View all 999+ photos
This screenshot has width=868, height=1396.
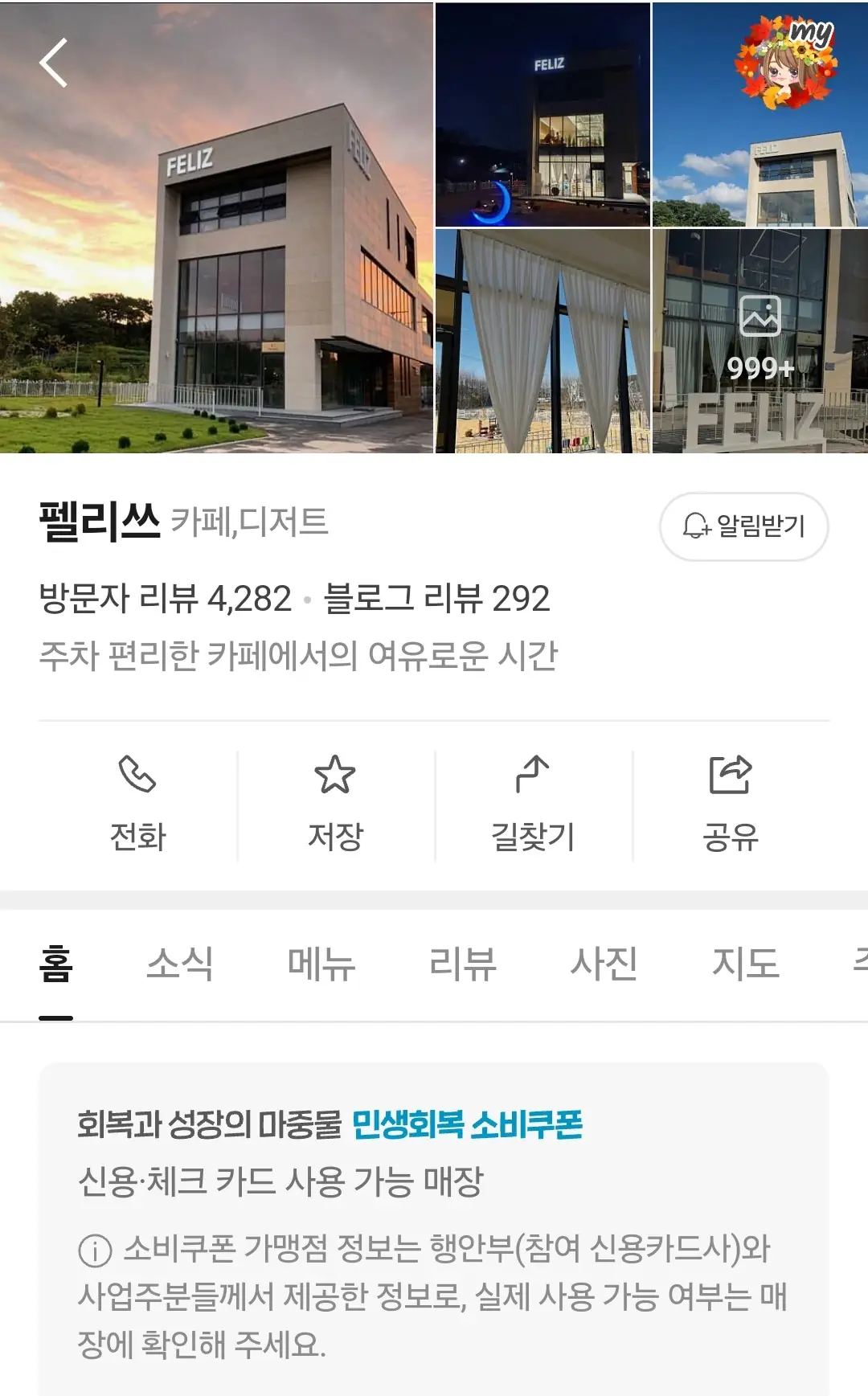[x=759, y=342]
